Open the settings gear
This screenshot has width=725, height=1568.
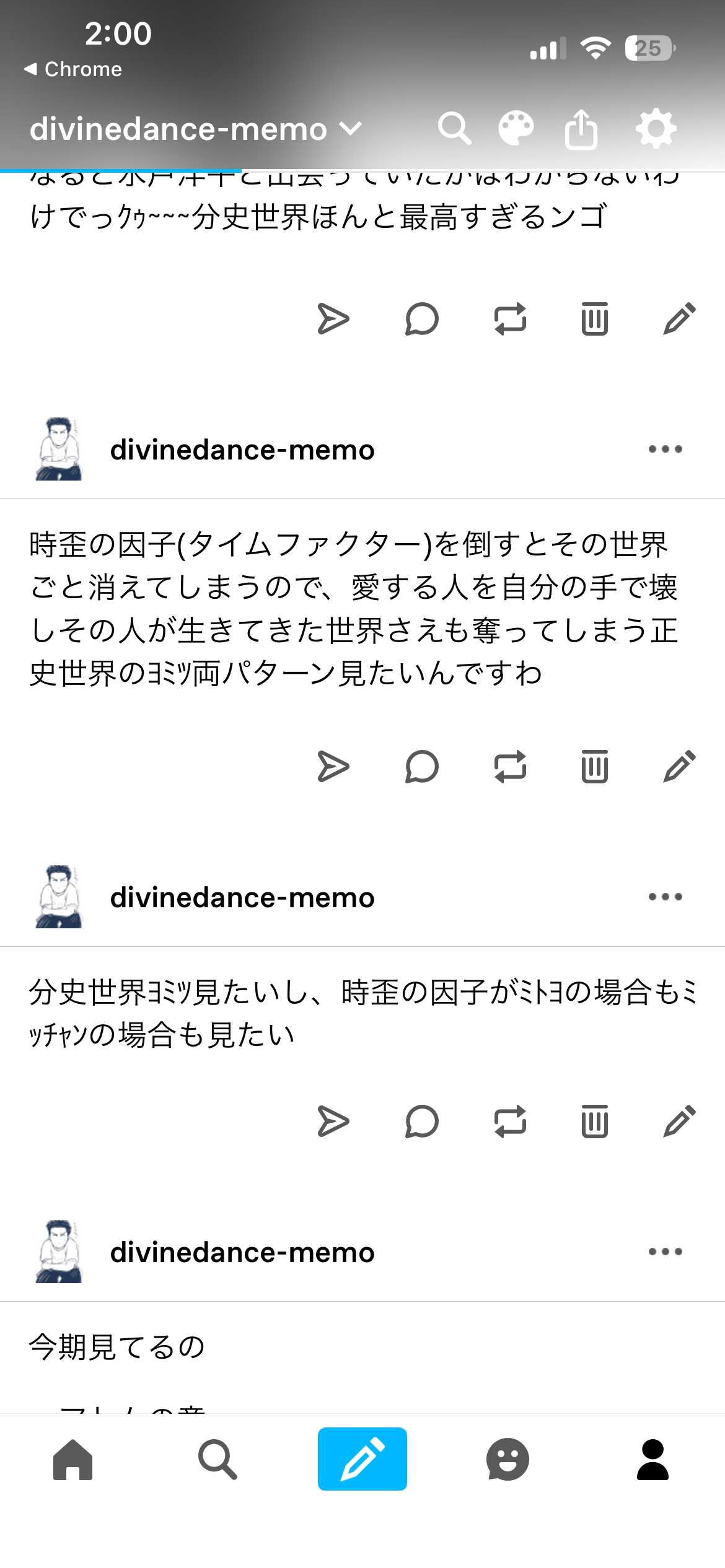(x=656, y=129)
